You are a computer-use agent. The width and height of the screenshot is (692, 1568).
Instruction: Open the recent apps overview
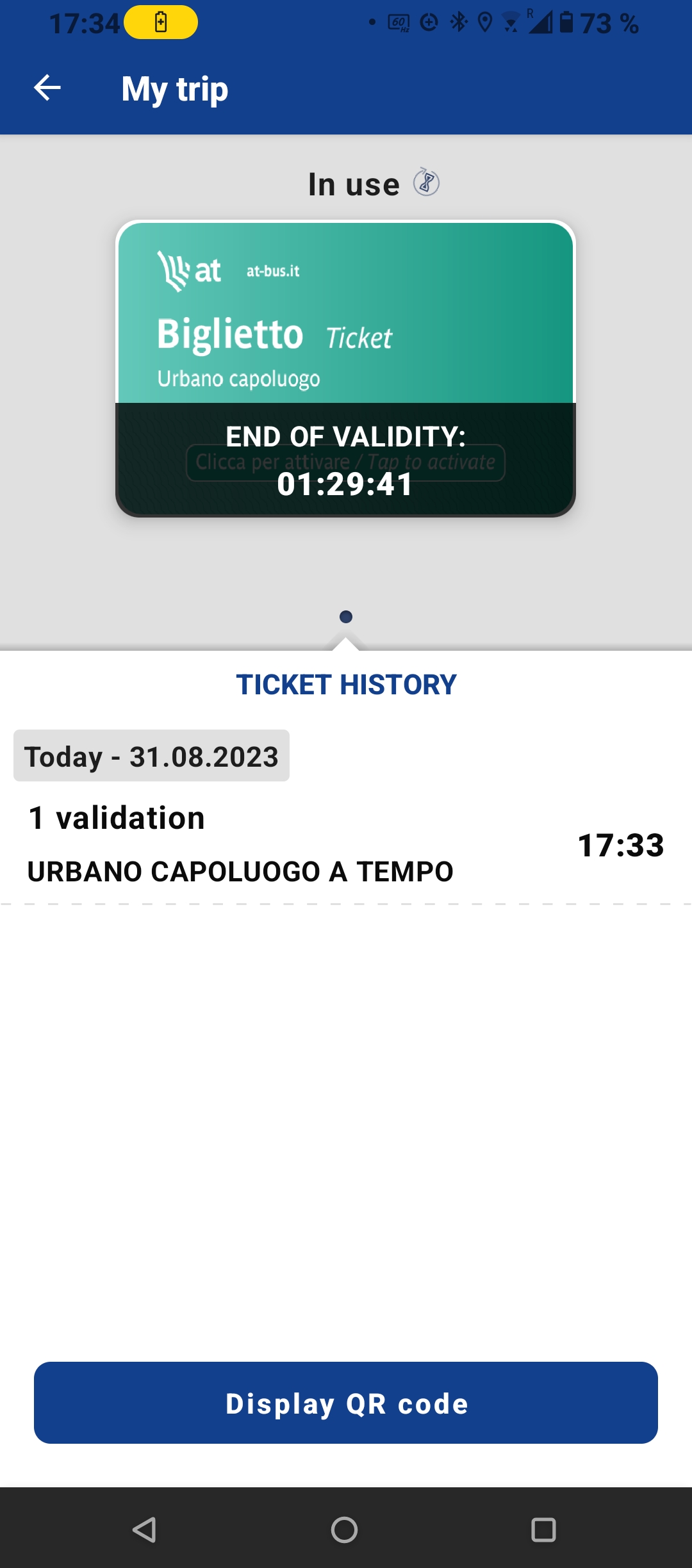pyautogui.click(x=543, y=1530)
